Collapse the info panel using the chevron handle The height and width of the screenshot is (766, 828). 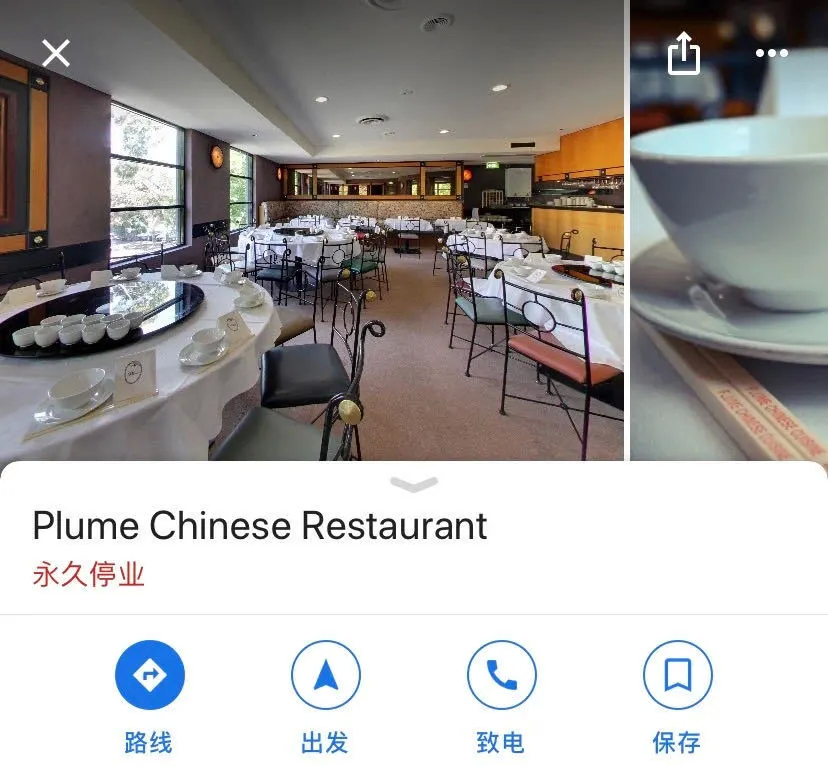click(414, 485)
